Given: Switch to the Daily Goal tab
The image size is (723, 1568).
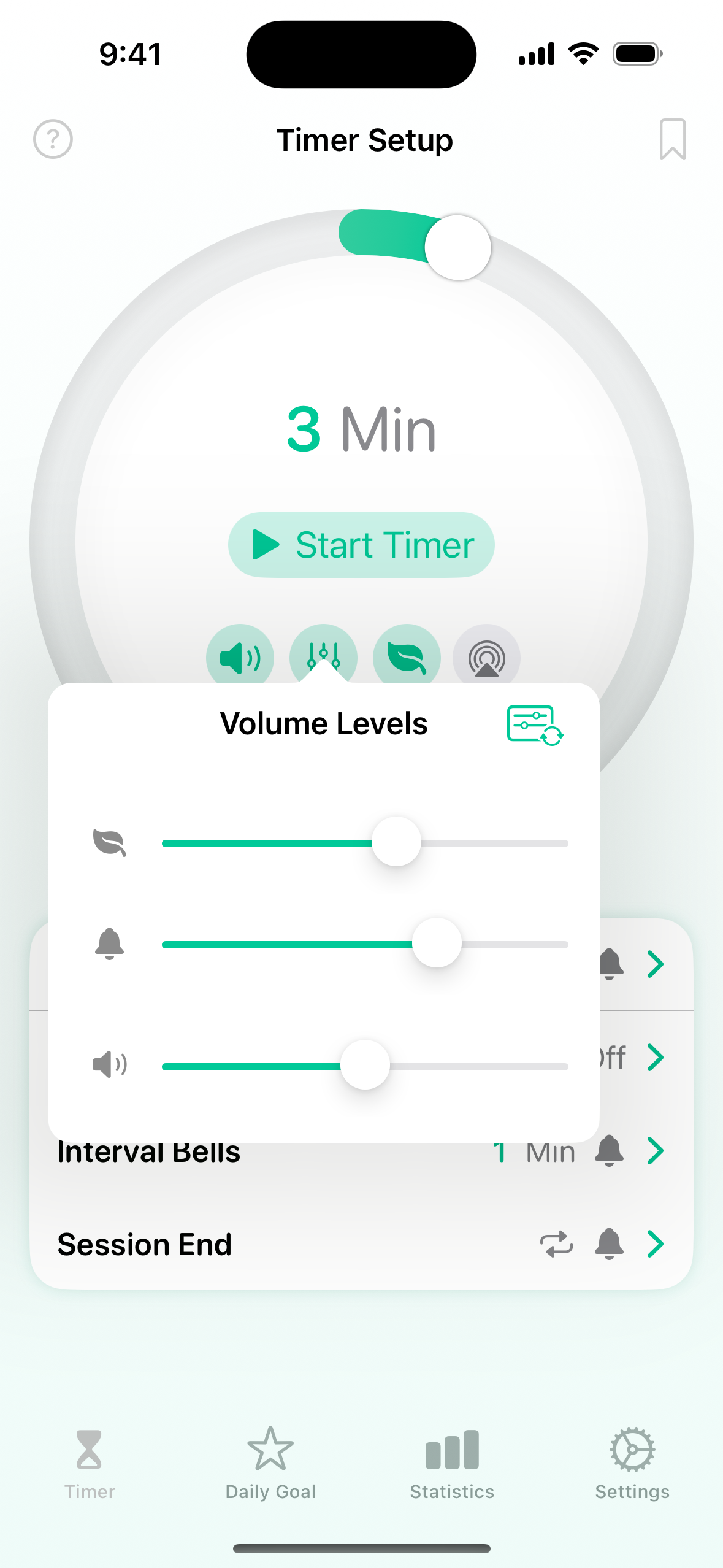Looking at the screenshot, I should (270, 1463).
